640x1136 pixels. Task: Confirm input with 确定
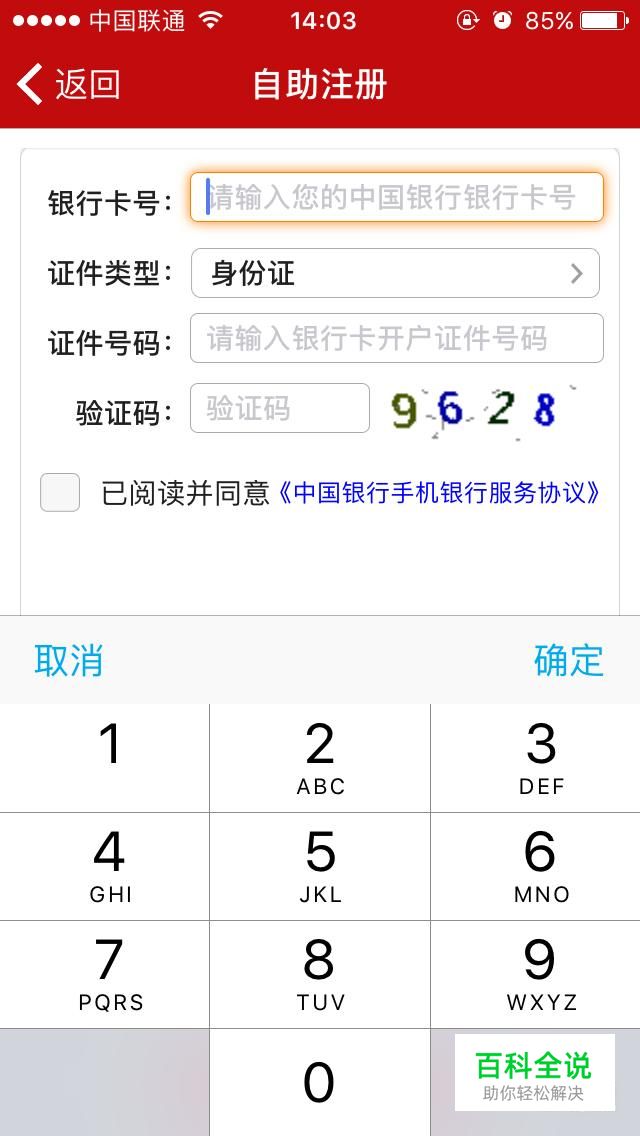(x=569, y=660)
